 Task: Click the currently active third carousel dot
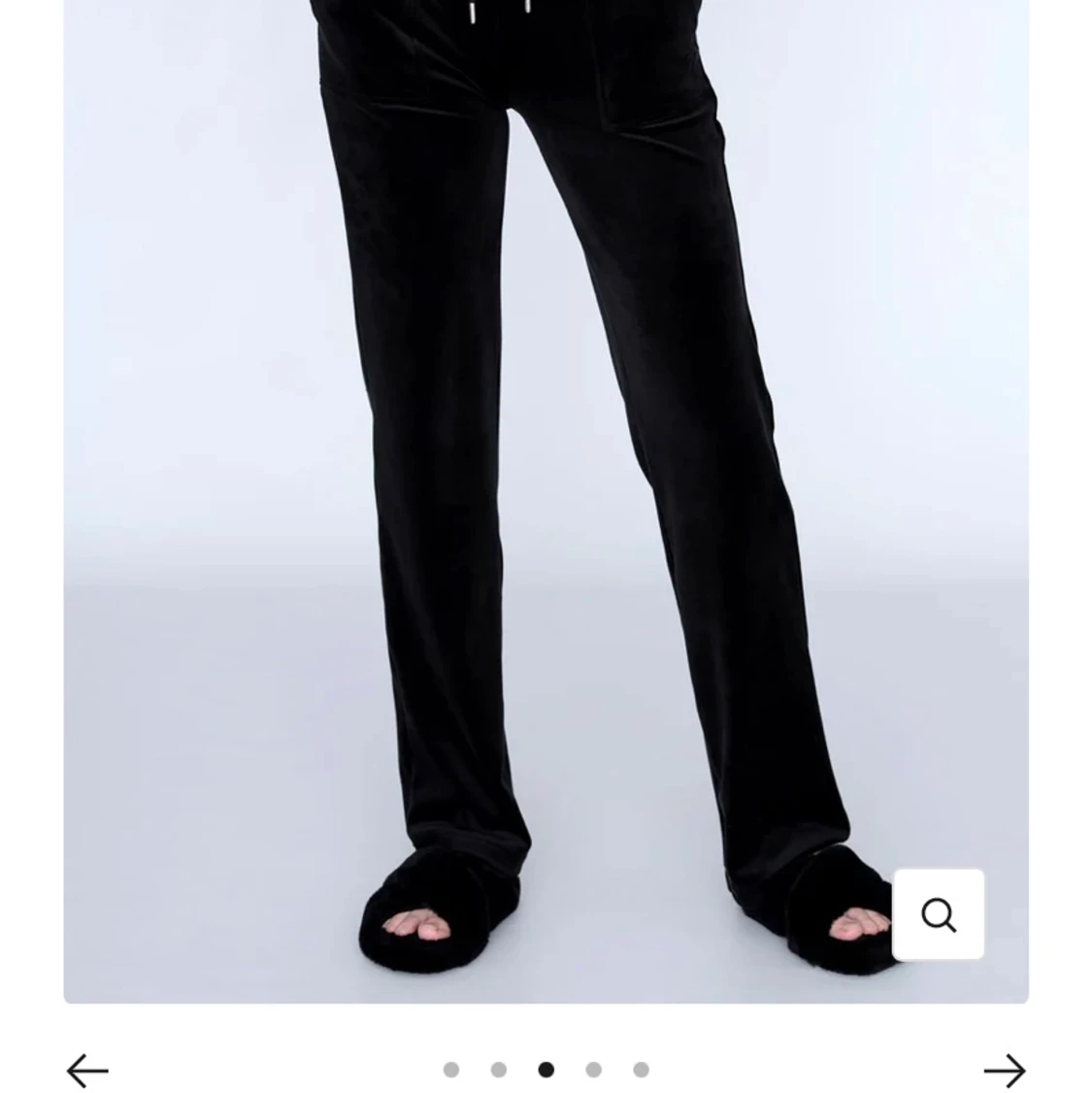point(546,1069)
